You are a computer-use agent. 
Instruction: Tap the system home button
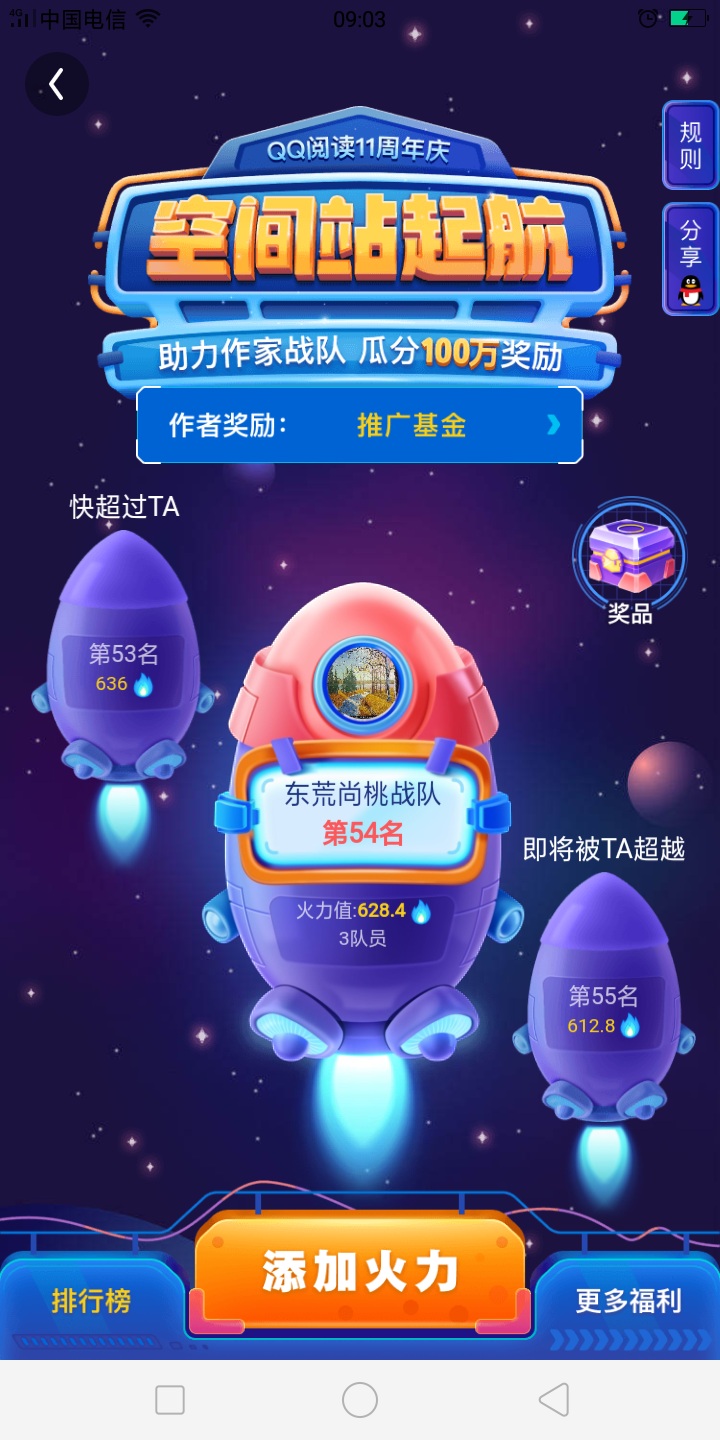tap(360, 1400)
